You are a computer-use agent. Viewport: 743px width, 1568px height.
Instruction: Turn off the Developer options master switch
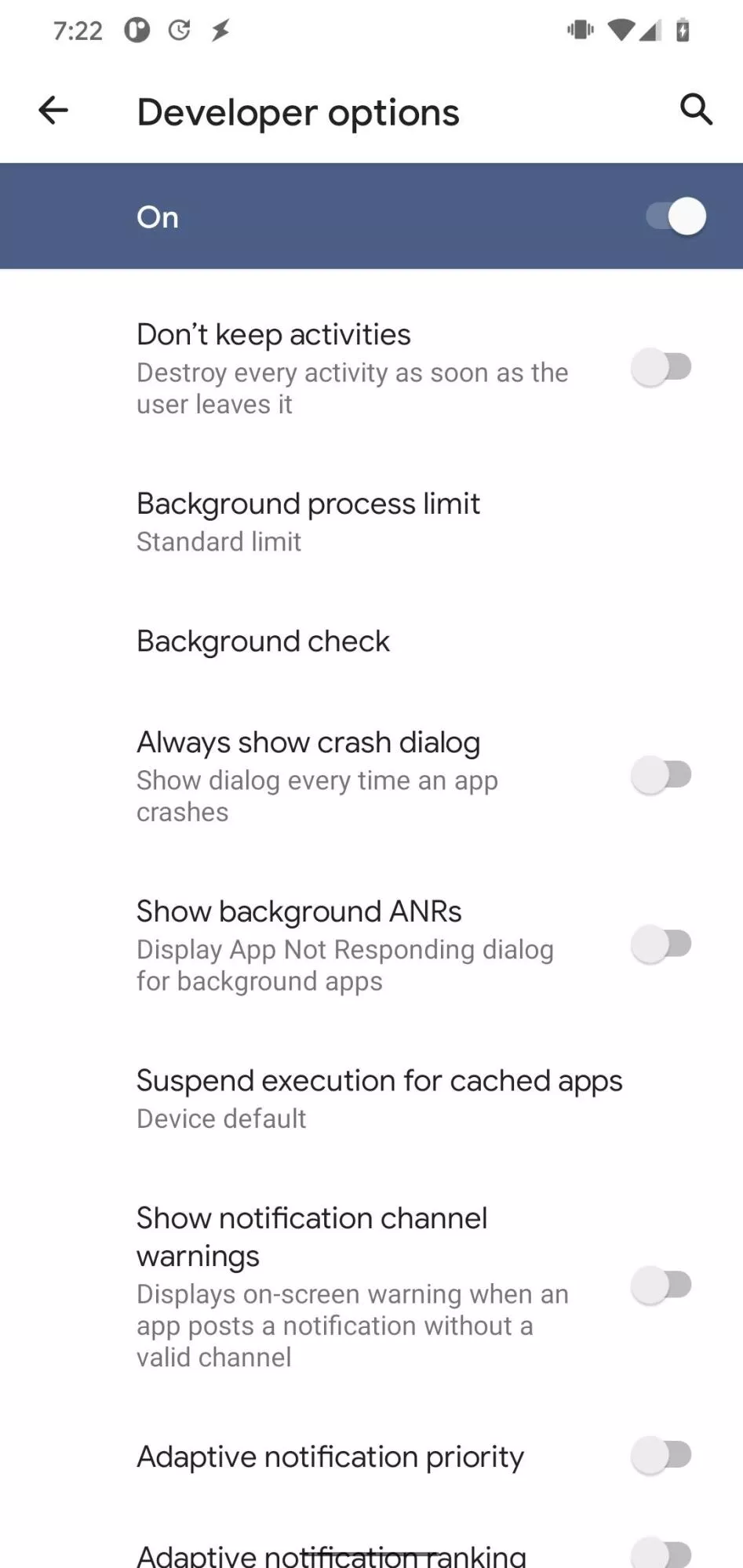tap(676, 216)
